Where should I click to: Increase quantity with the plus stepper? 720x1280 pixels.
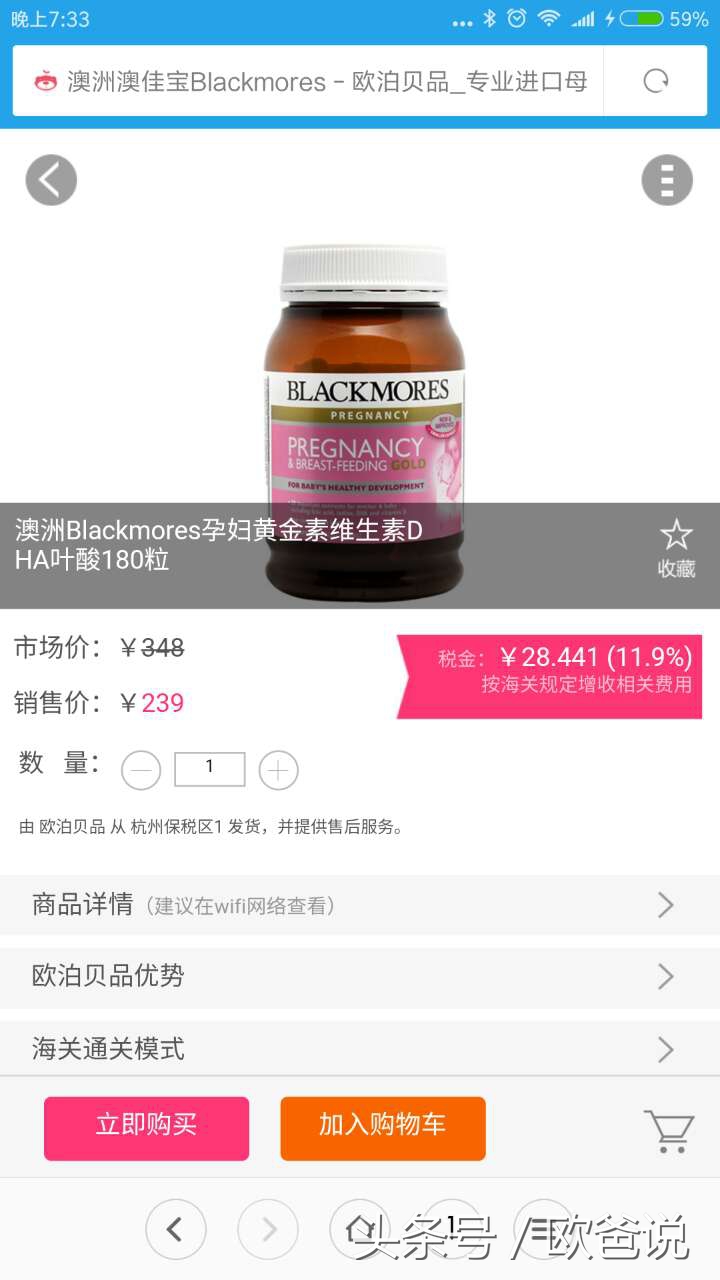(x=278, y=769)
